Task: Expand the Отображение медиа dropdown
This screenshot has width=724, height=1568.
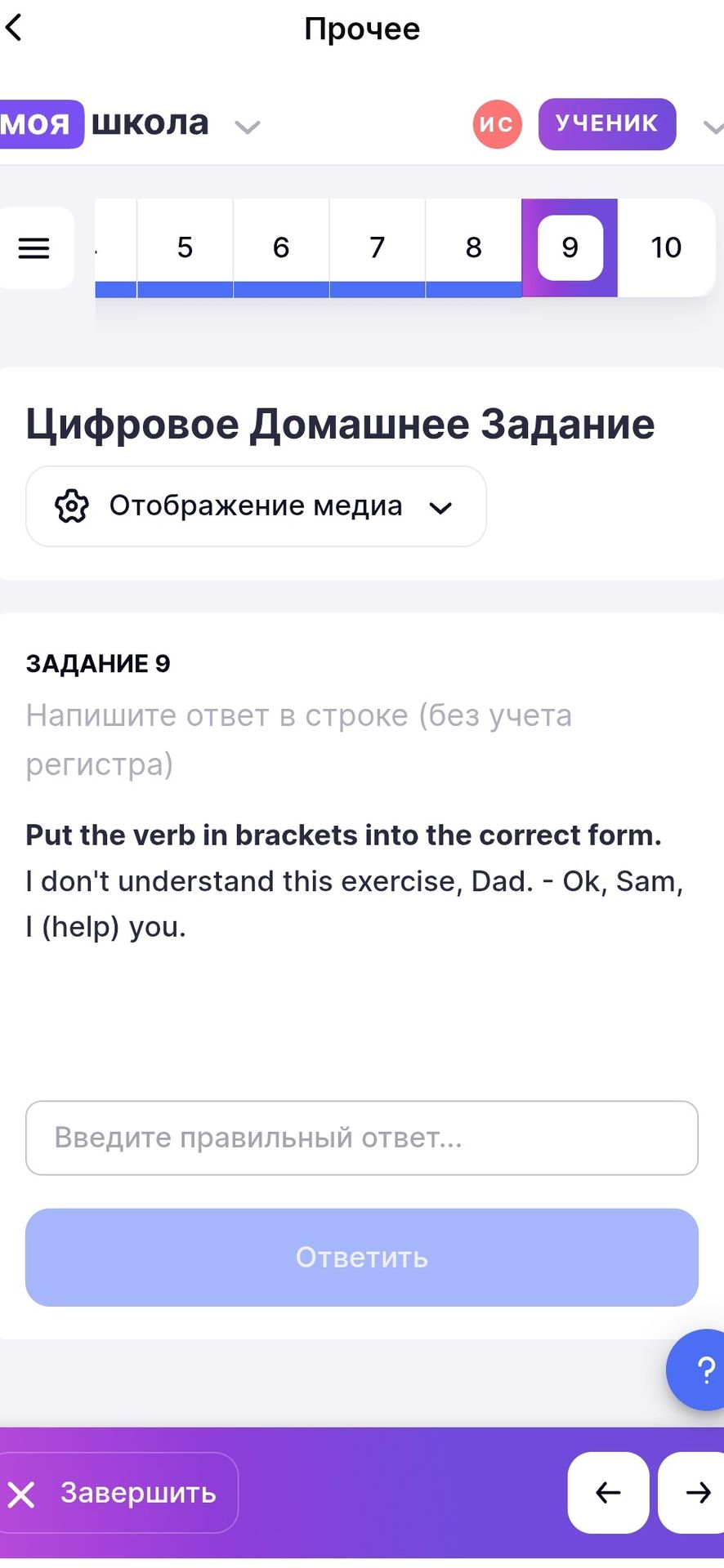Action: pos(256,506)
